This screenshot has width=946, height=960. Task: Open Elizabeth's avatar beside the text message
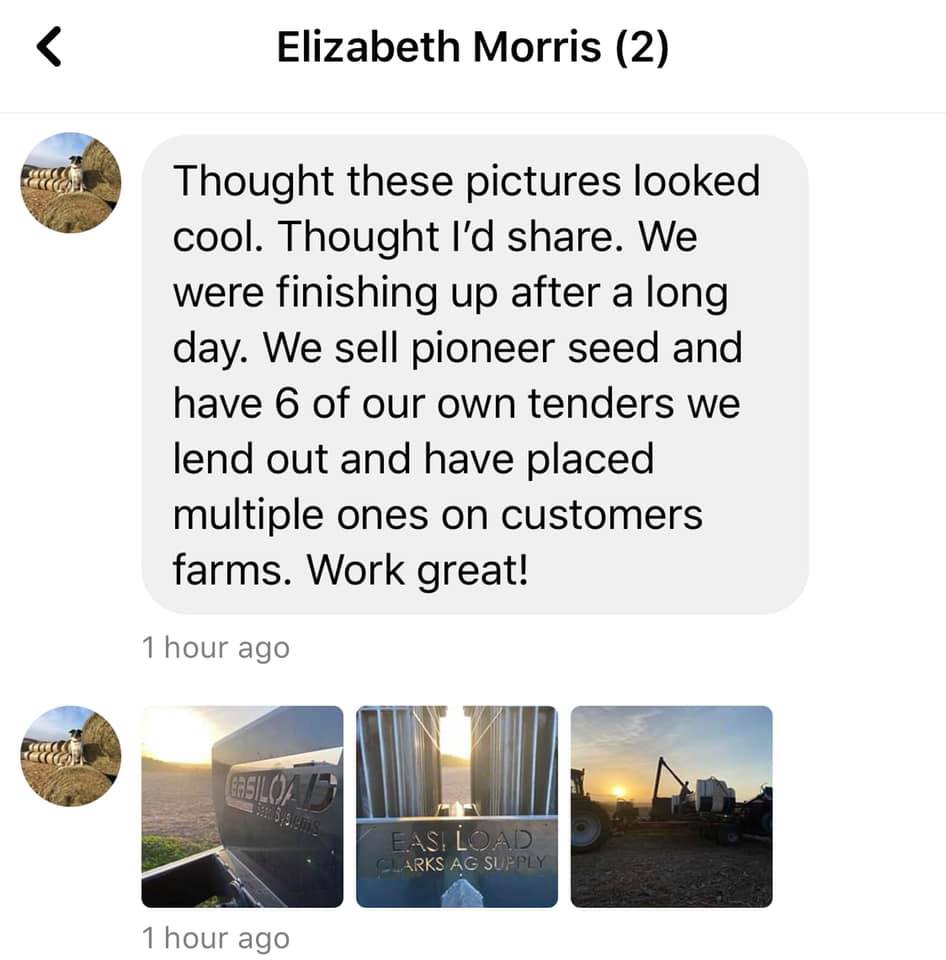(71, 183)
